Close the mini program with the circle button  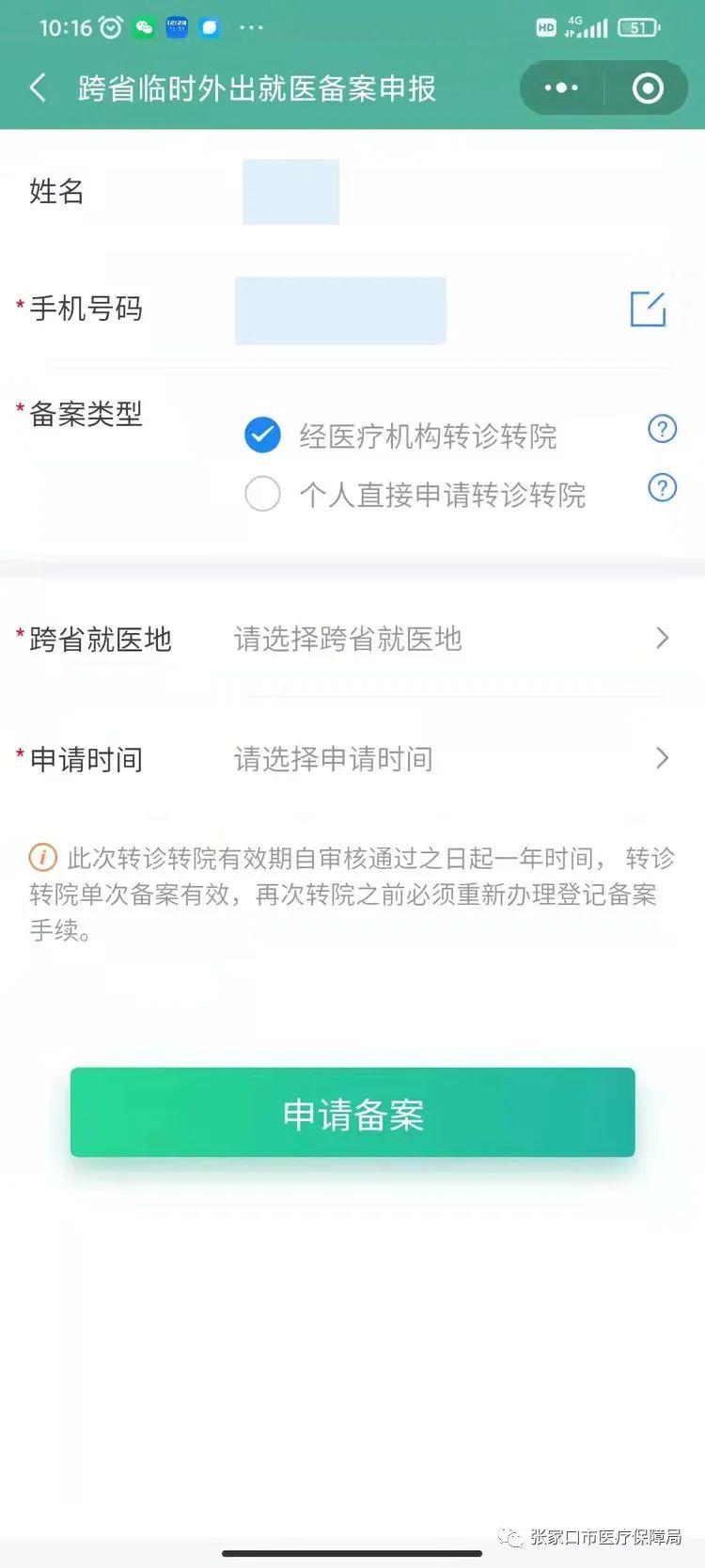tap(648, 88)
